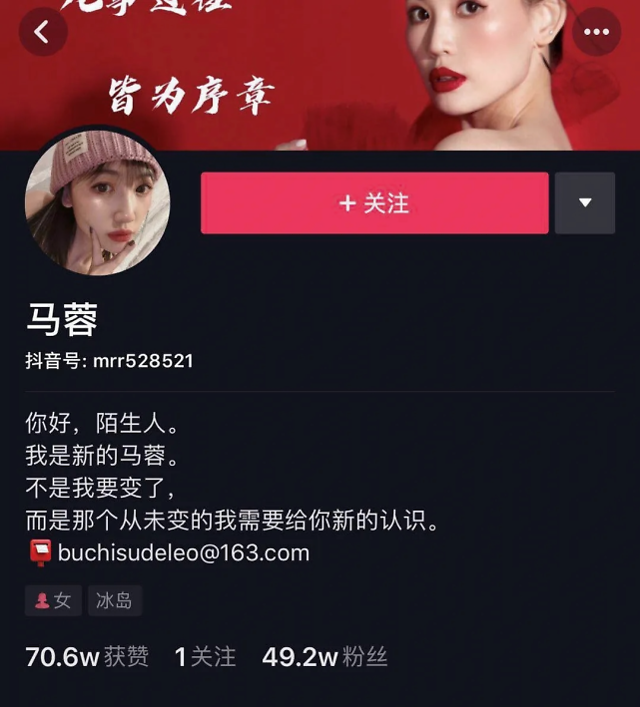Open the three-dot more options menu
The height and width of the screenshot is (707, 640).
pyautogui.click(x=596, y=32)
